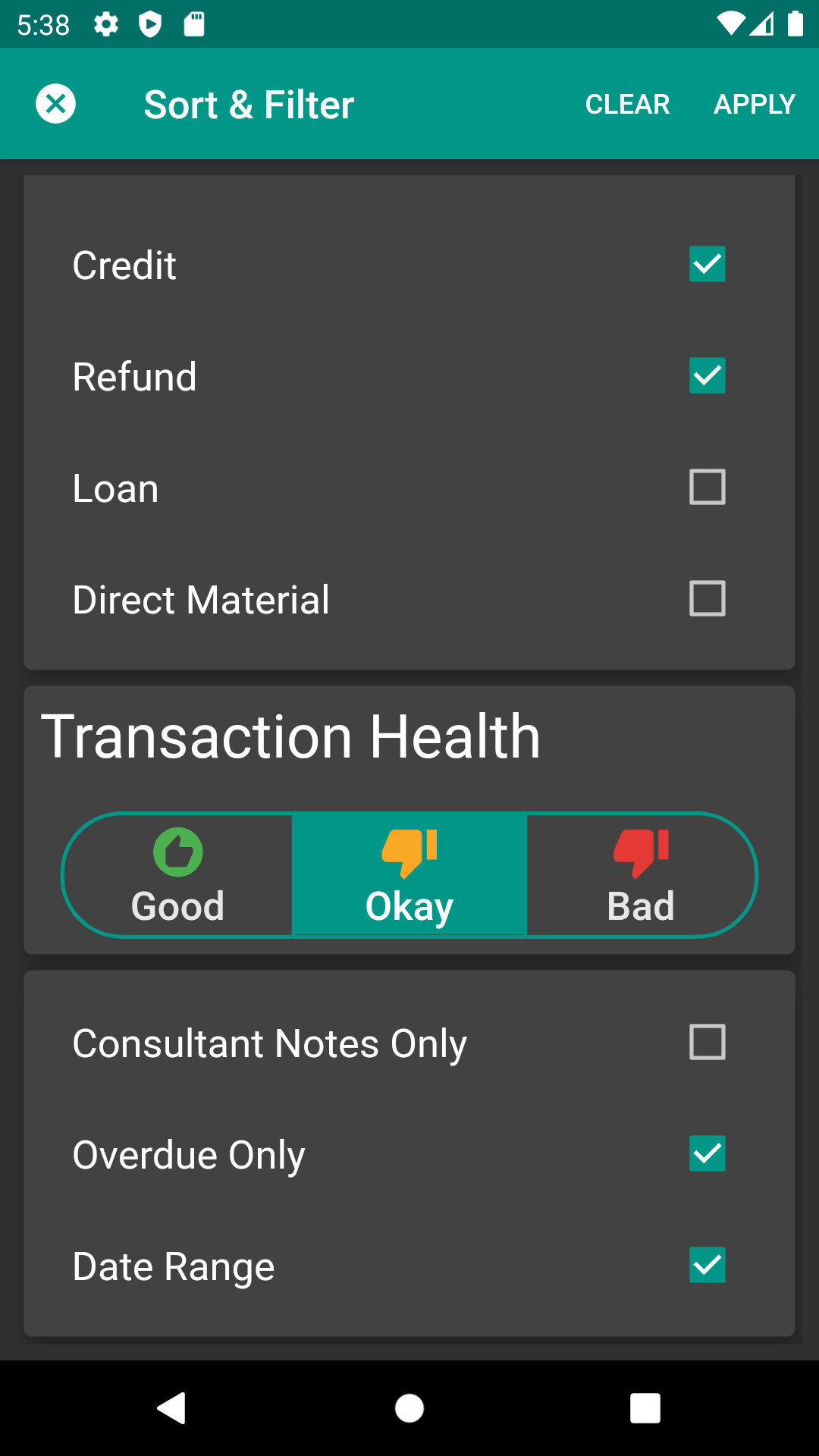Check the Loan checkbox
Screen dimensions: 819x1456
tap(707, 487)
